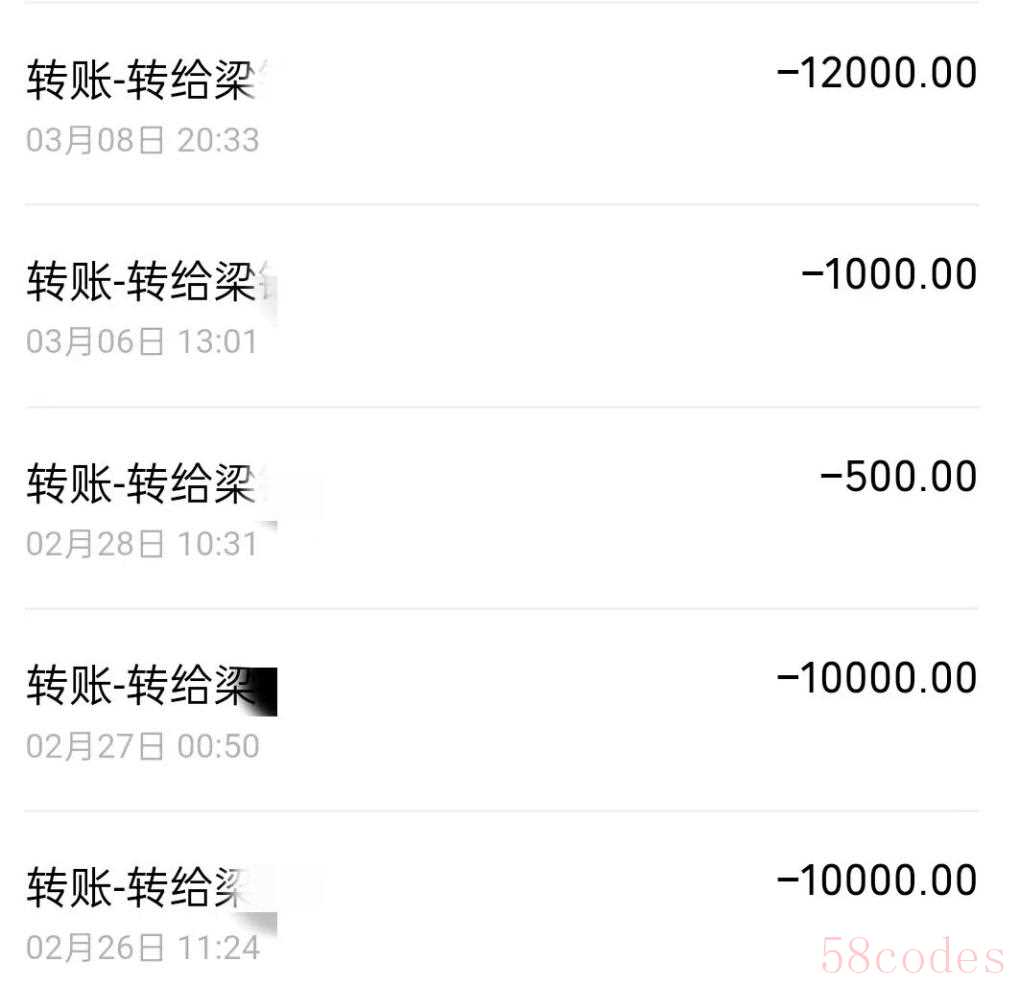Select the 500.00 transfer on 02月28日
The image size is (1020, 986).
pyautogui.click(x=500, y=507)
